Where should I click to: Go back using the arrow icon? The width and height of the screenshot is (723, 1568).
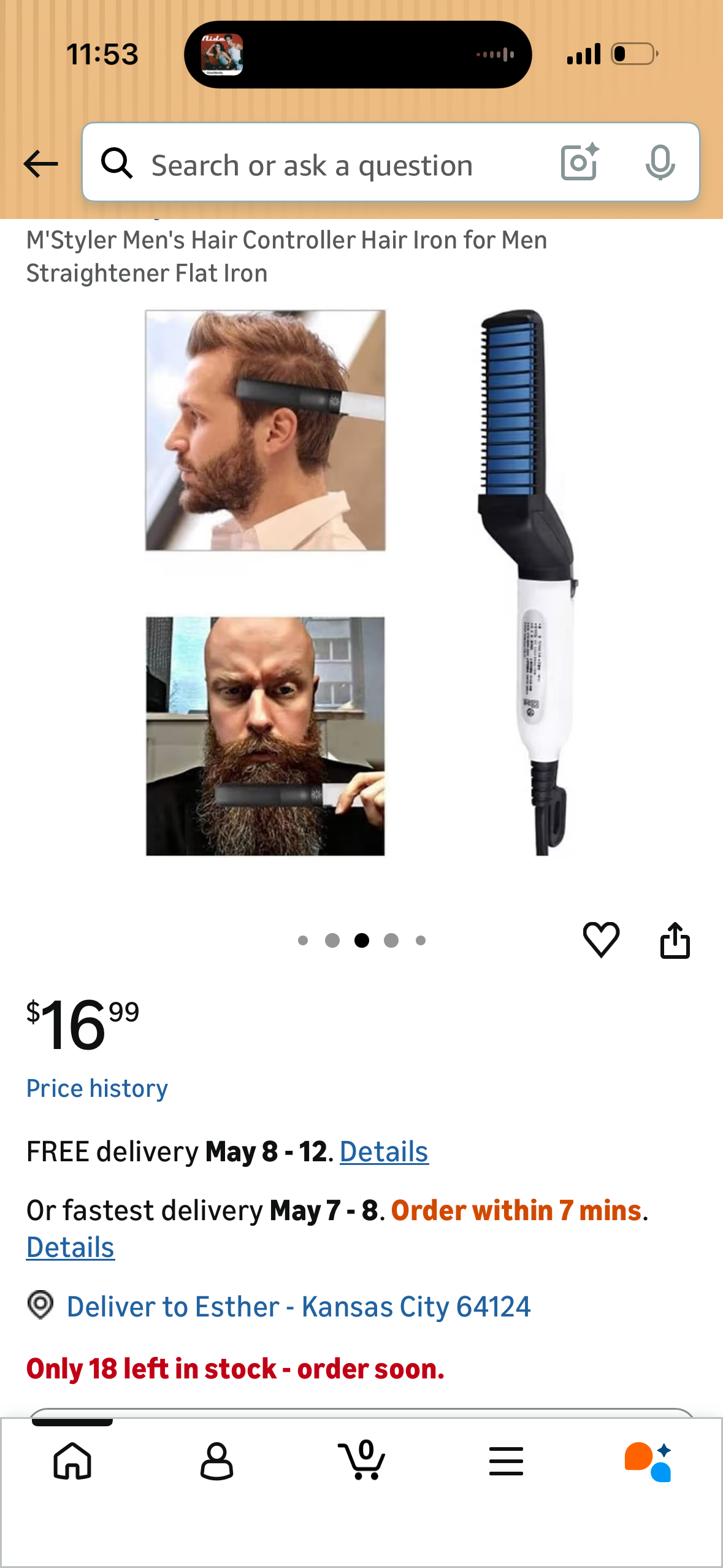click(x=40, y=164)
